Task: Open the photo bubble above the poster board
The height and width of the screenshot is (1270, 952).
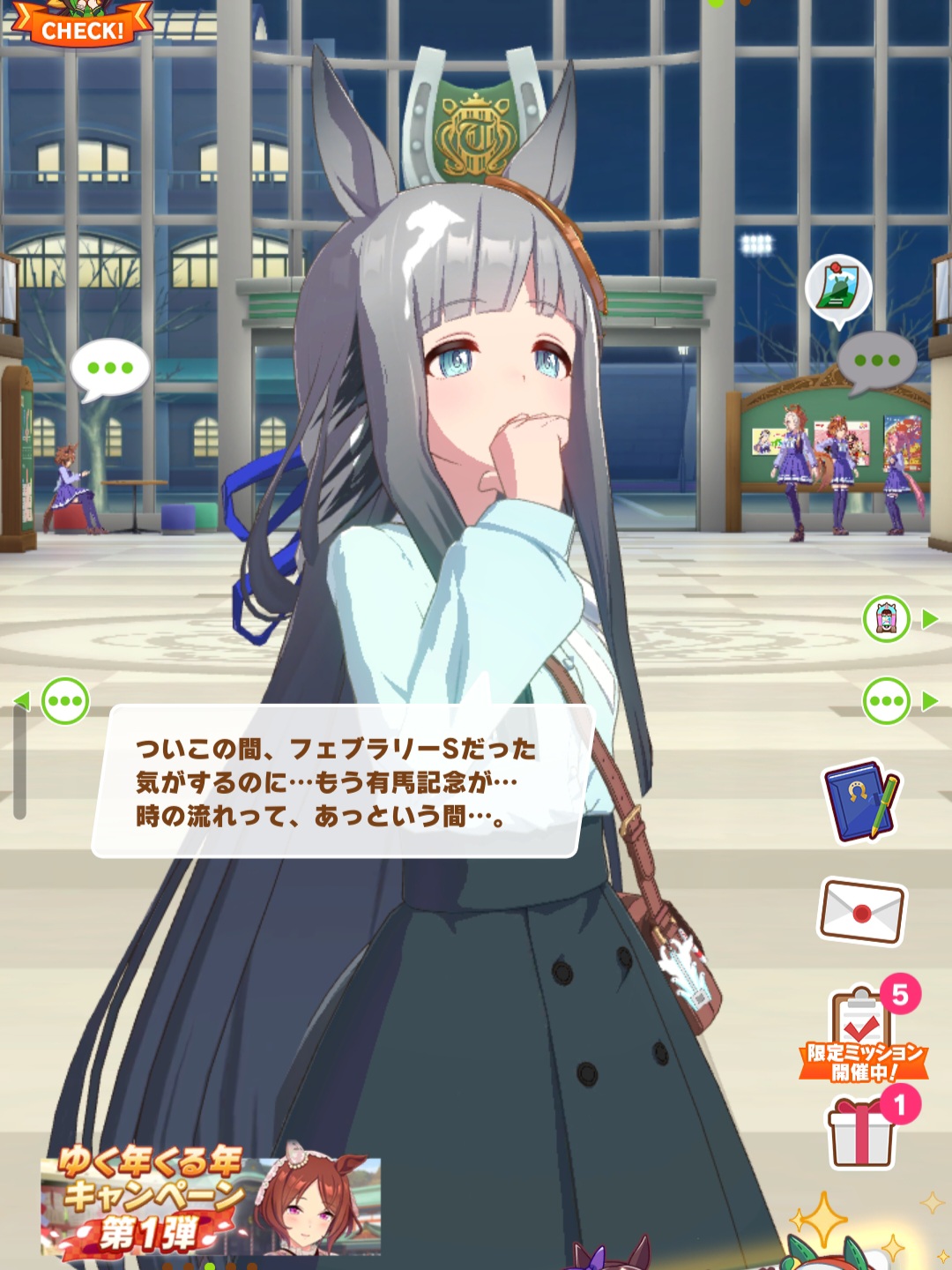Action: coord(837,289)
